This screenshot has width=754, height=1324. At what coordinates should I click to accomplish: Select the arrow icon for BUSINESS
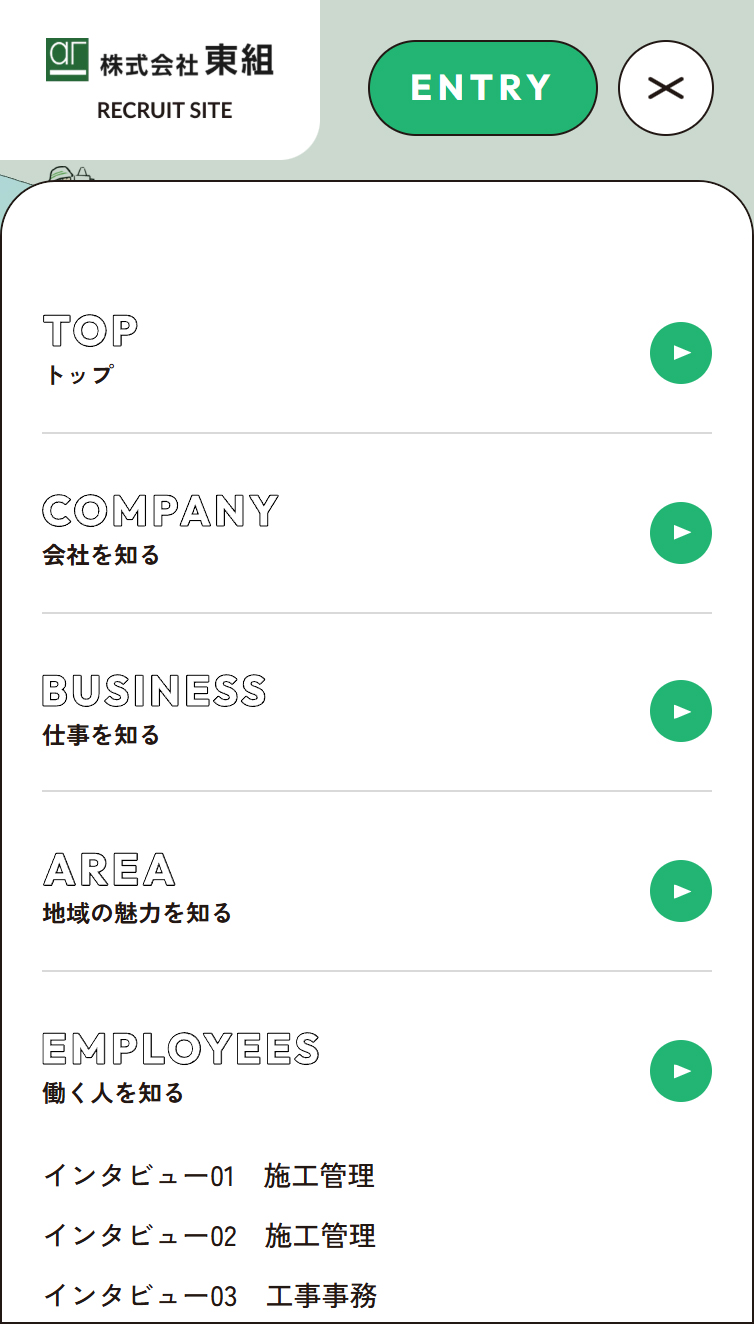681,711
